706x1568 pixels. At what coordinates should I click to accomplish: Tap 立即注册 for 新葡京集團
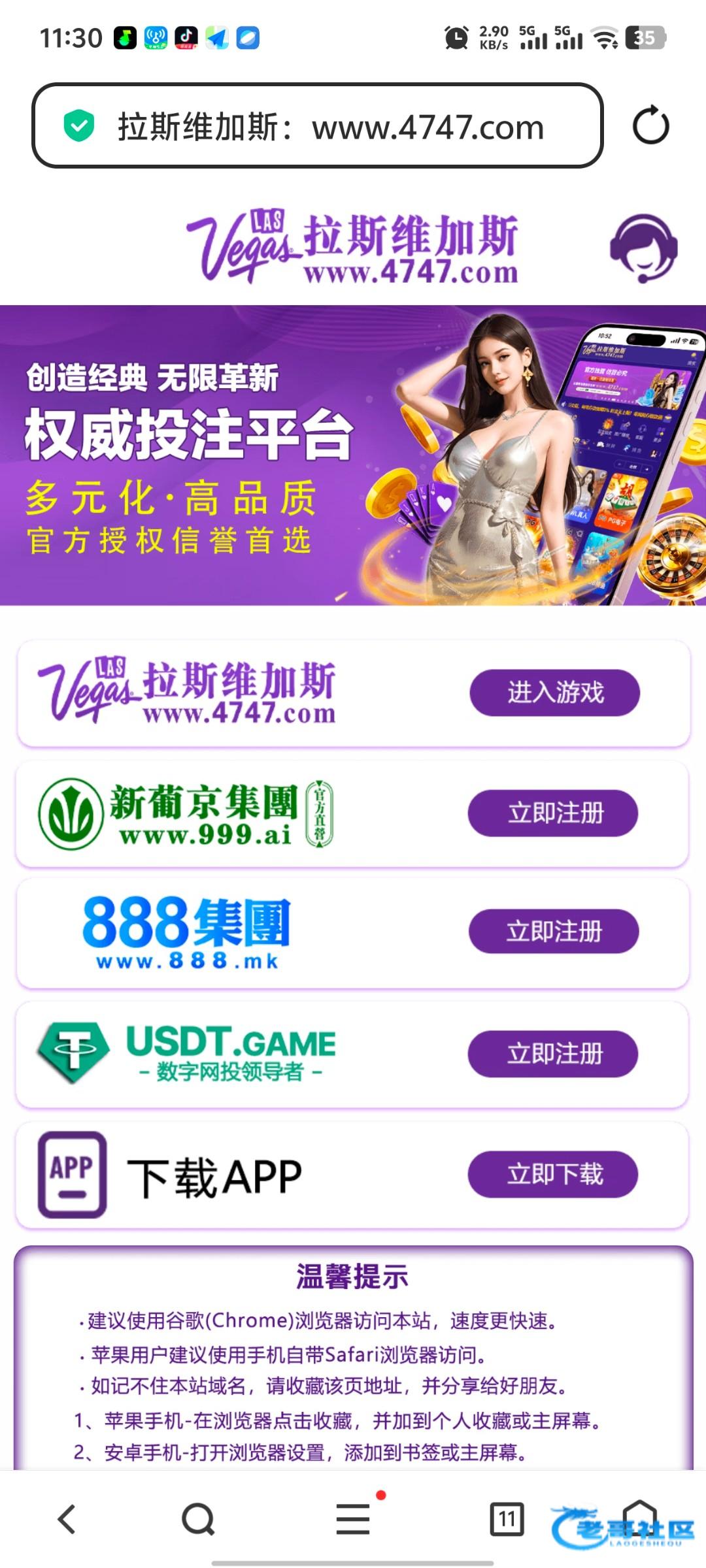[553, 813]
